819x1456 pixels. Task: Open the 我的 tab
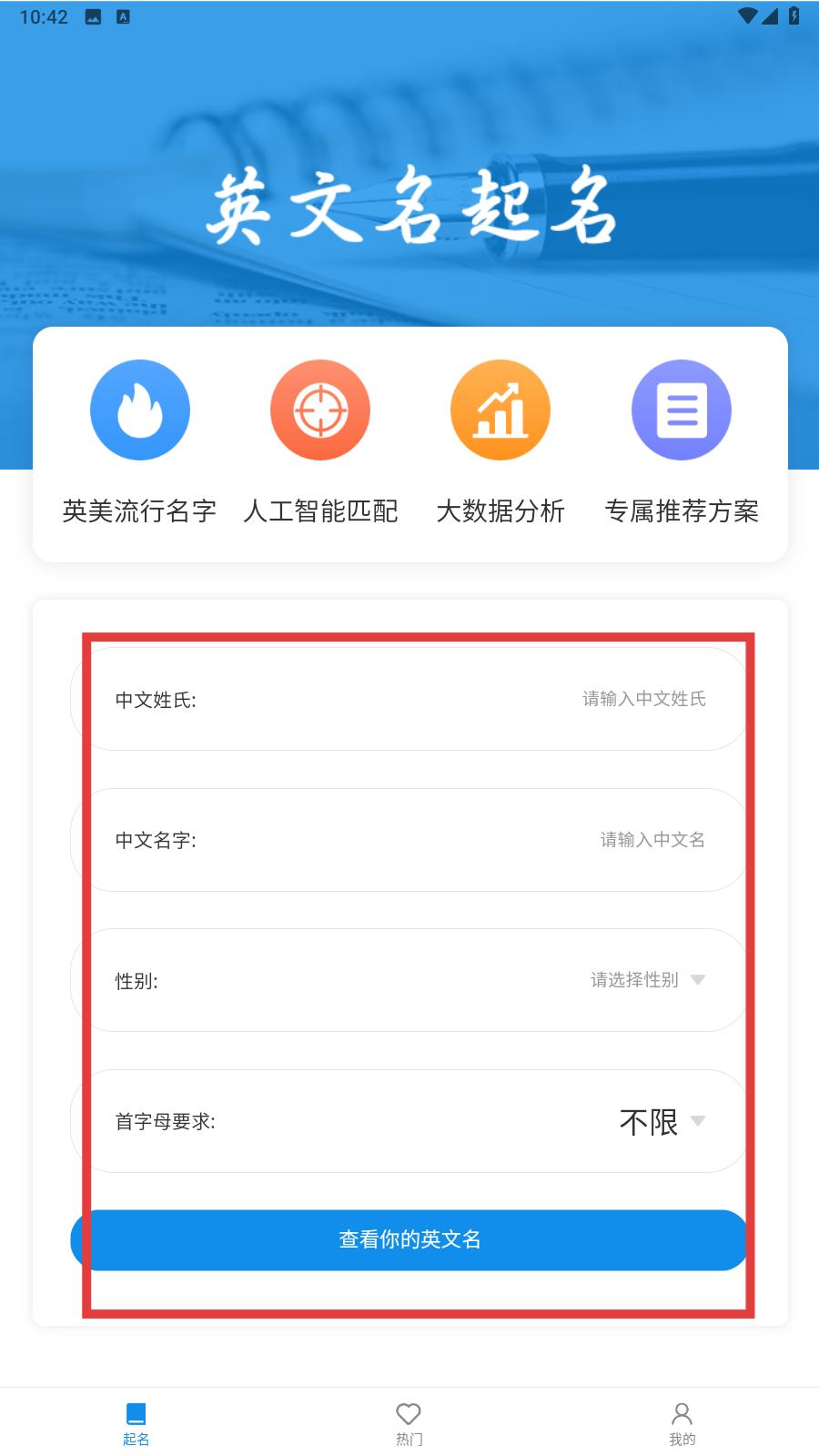click(682, 1424)
